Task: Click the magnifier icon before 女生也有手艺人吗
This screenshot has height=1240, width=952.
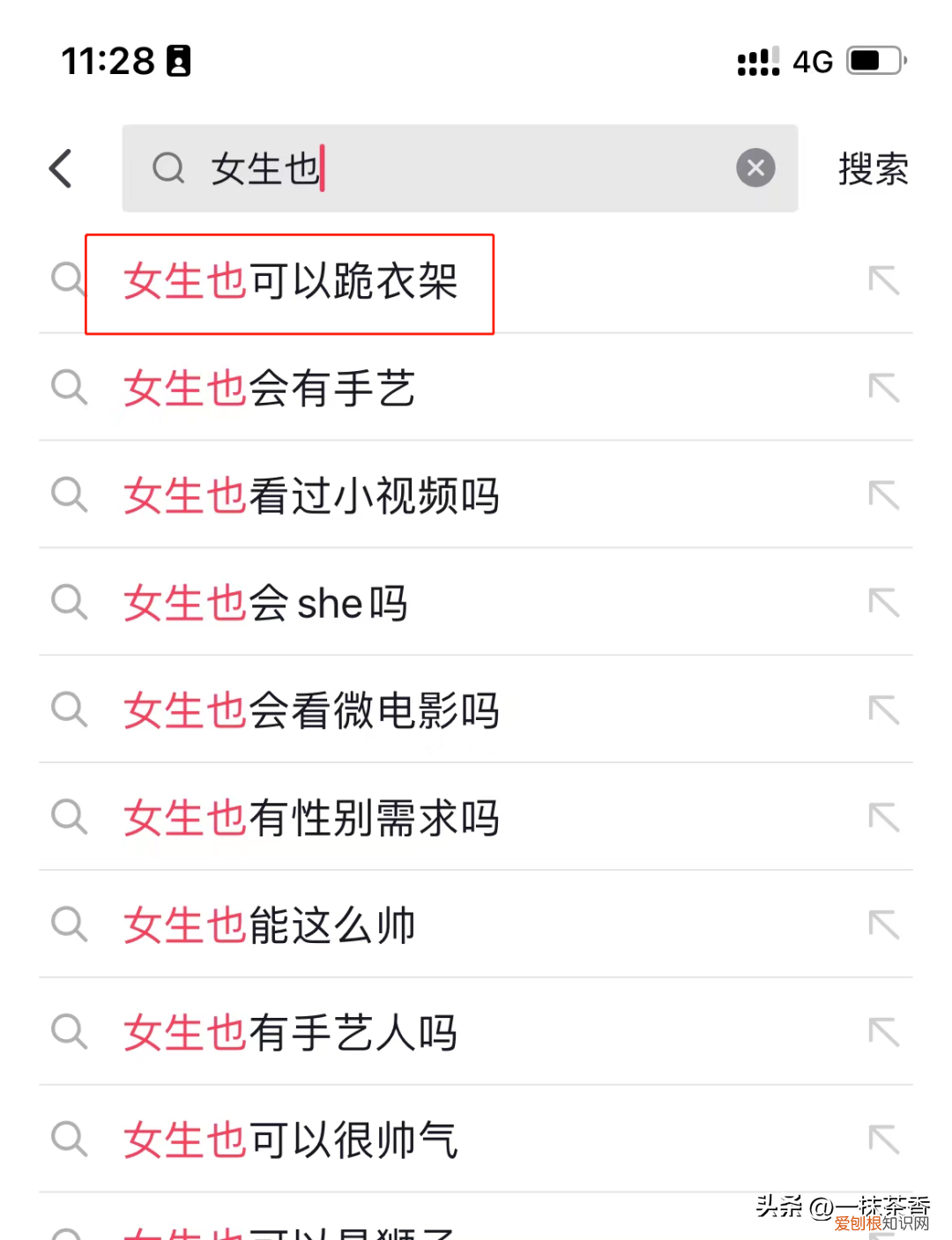Action: point(69,1033)
